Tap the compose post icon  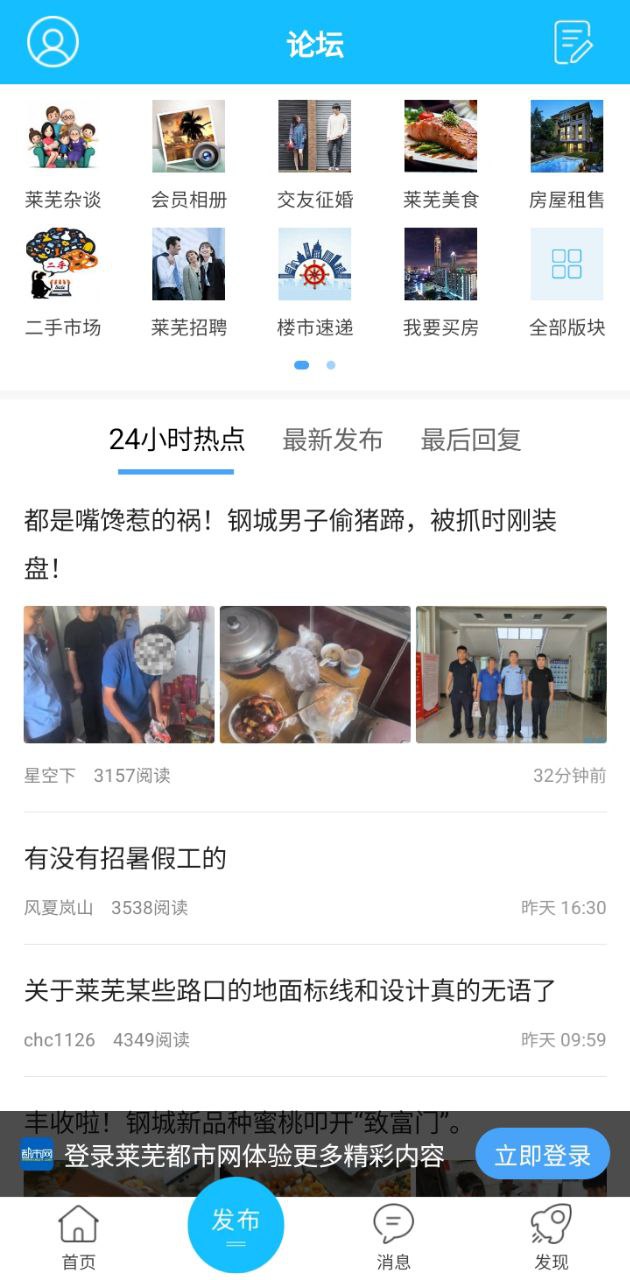(x=573, y=42)
